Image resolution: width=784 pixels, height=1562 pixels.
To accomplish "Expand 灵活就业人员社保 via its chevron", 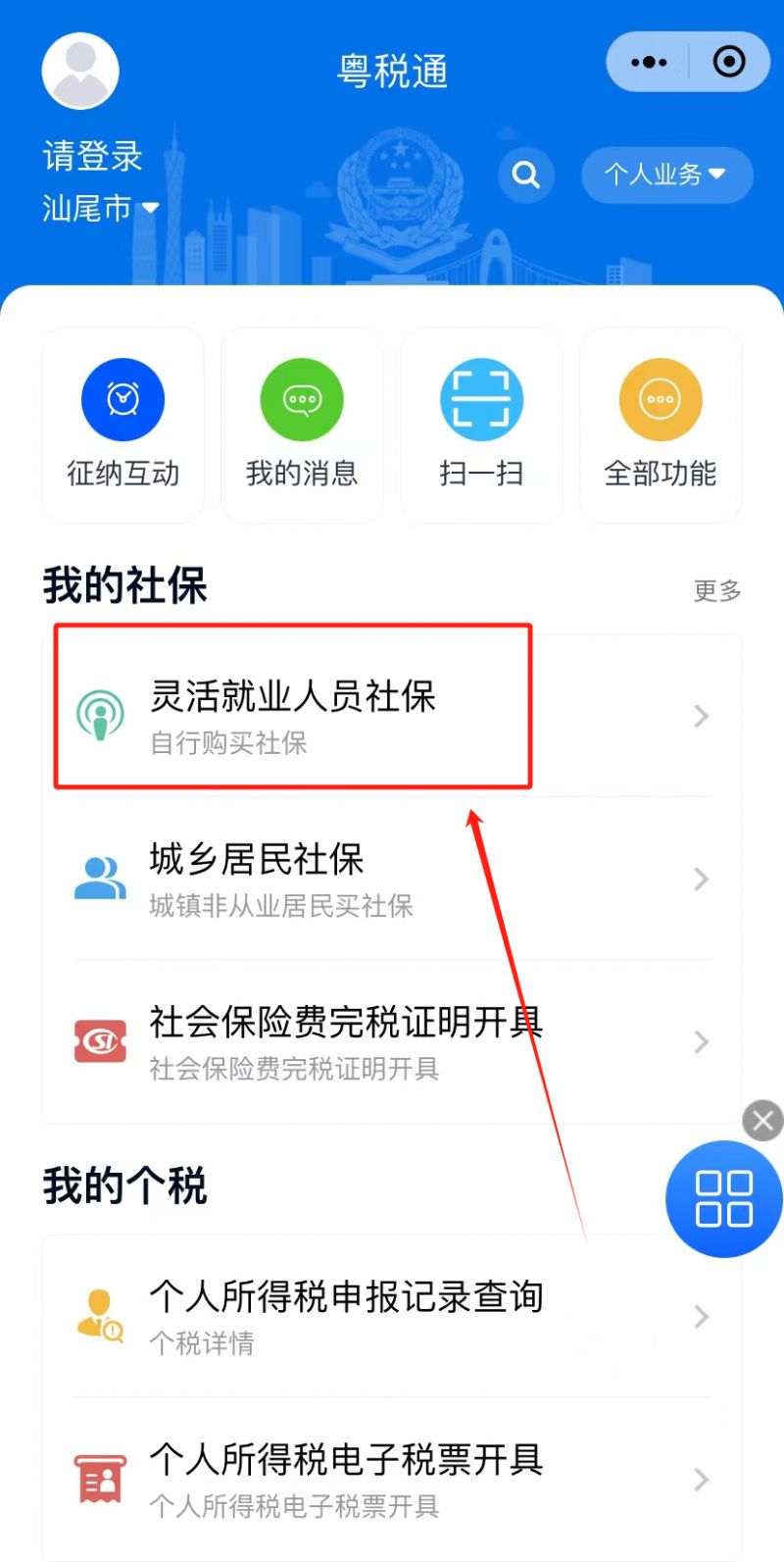I will click(x=702, y=716).
